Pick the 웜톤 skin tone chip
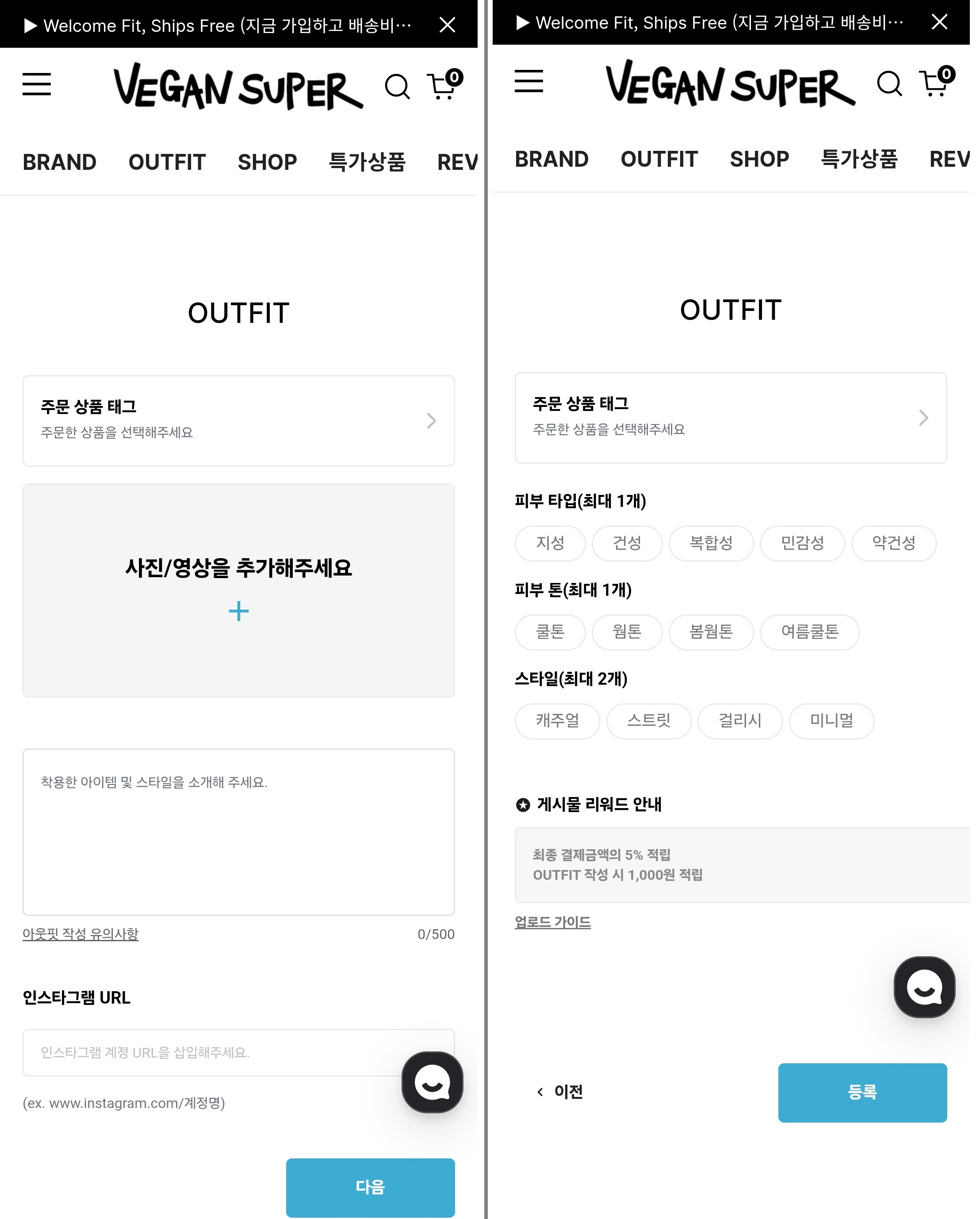 click(627, 632)
